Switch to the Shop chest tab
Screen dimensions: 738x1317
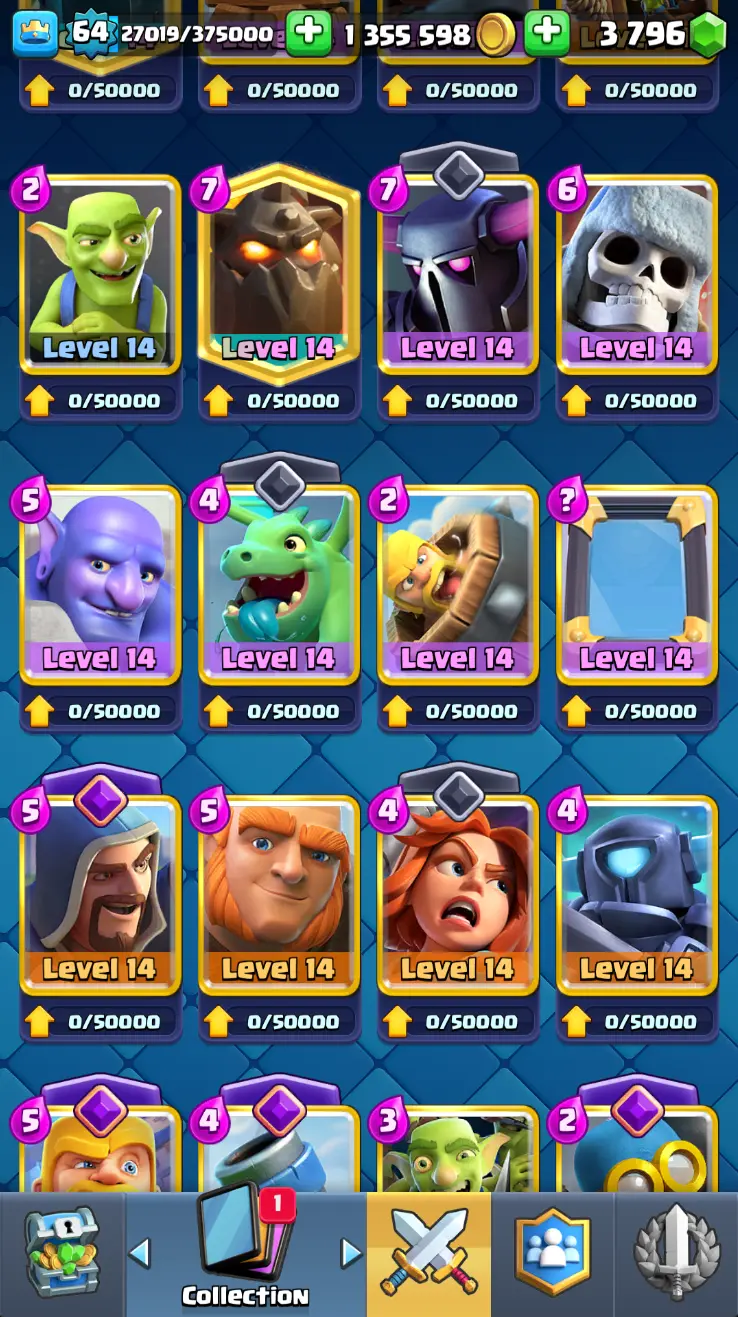[x=62, y=1254]
